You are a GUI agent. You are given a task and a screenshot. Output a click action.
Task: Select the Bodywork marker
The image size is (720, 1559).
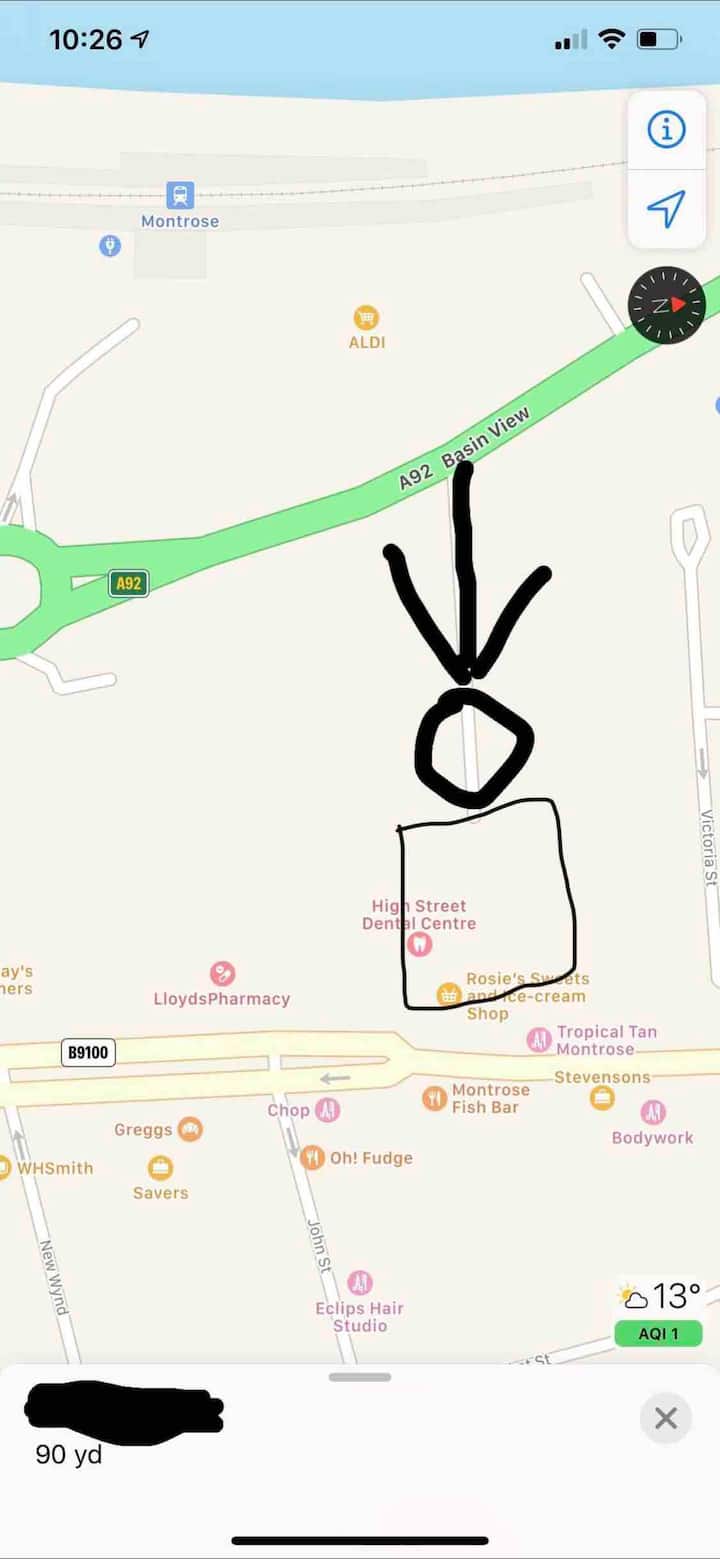click(x=653, y=1112)
